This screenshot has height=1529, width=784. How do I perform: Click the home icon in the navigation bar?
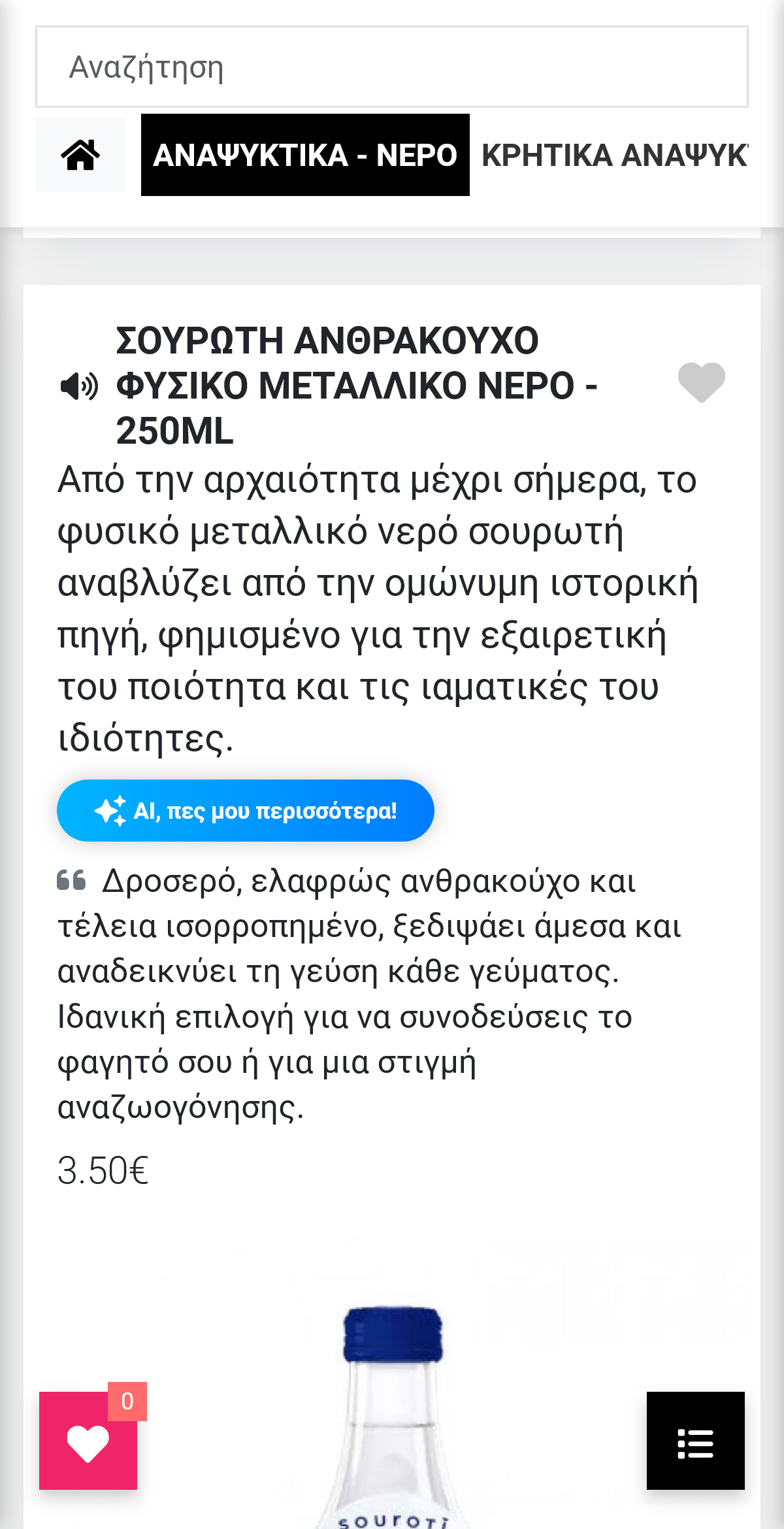click(x=80, y=155)
